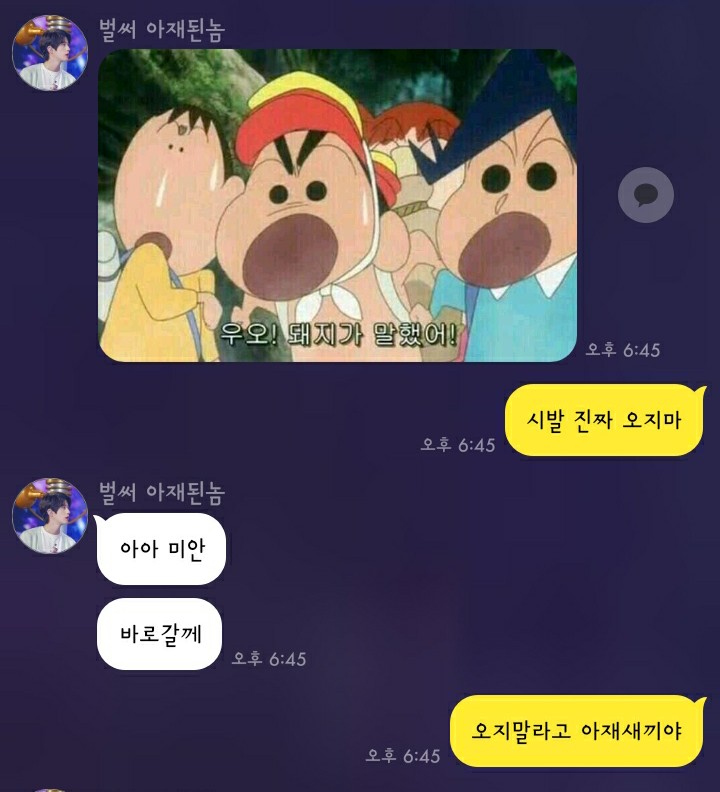
Task: View sender's profile picture above the image message
Action: click(x=50, y=52)
